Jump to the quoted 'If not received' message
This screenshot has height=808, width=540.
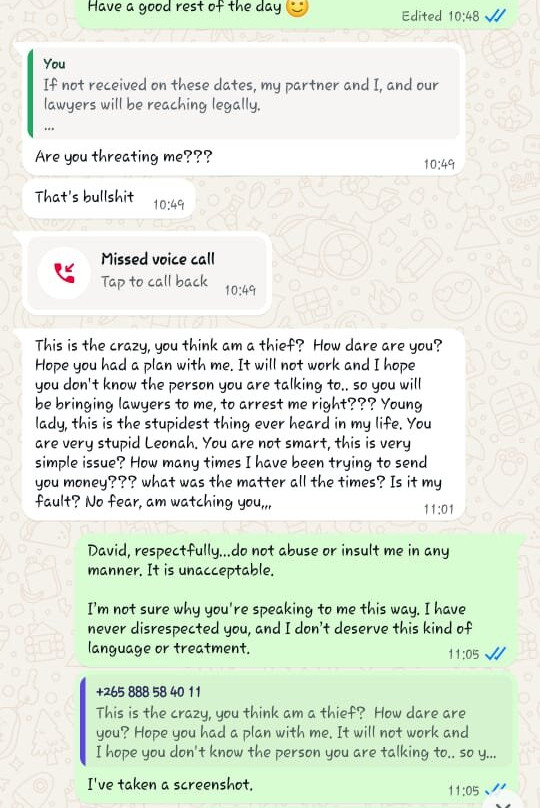pos(243,94)
